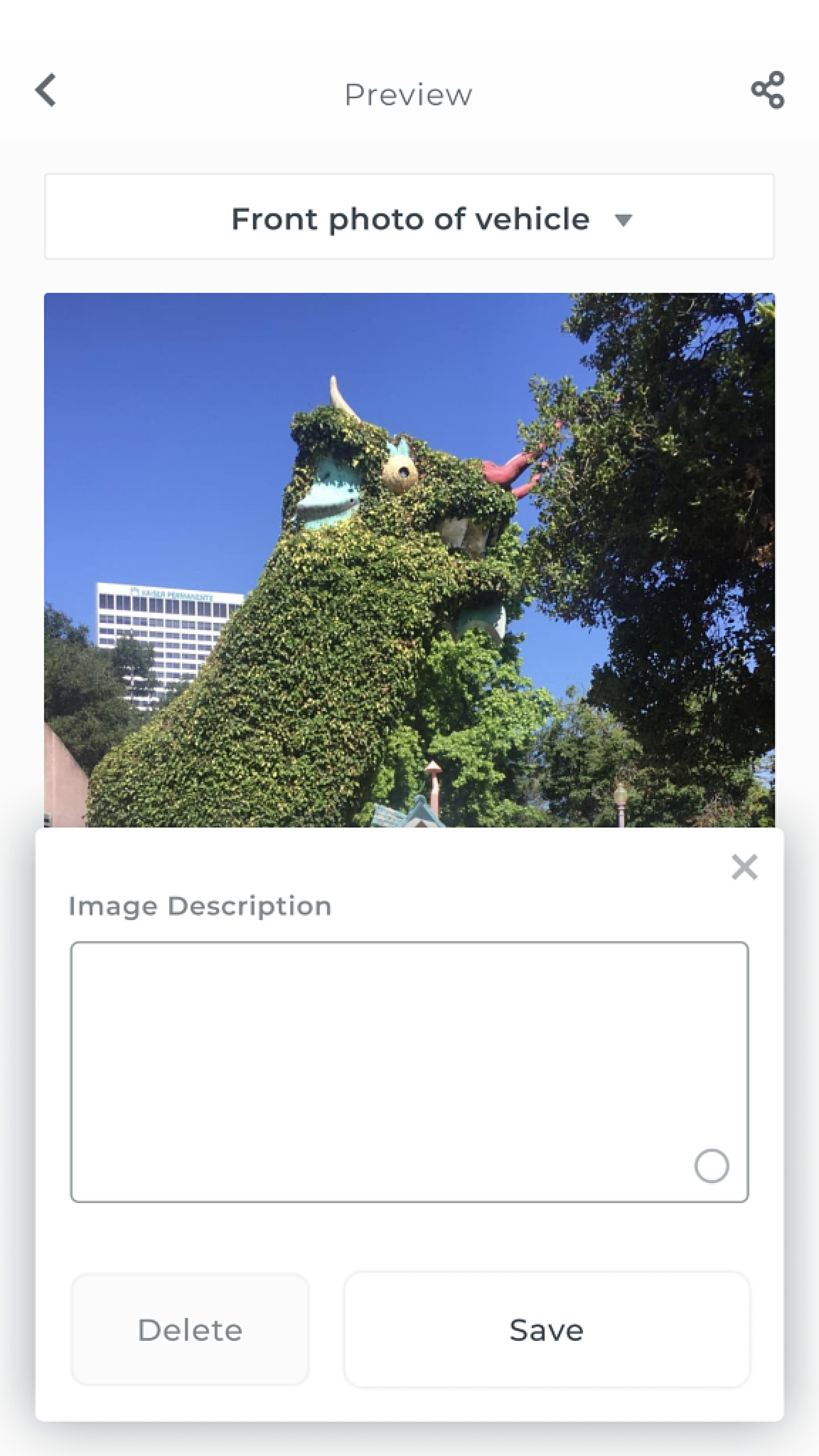819x1456 pixels.
Task: Go back from the Preview screen
Action: click(x=46, y=90)
